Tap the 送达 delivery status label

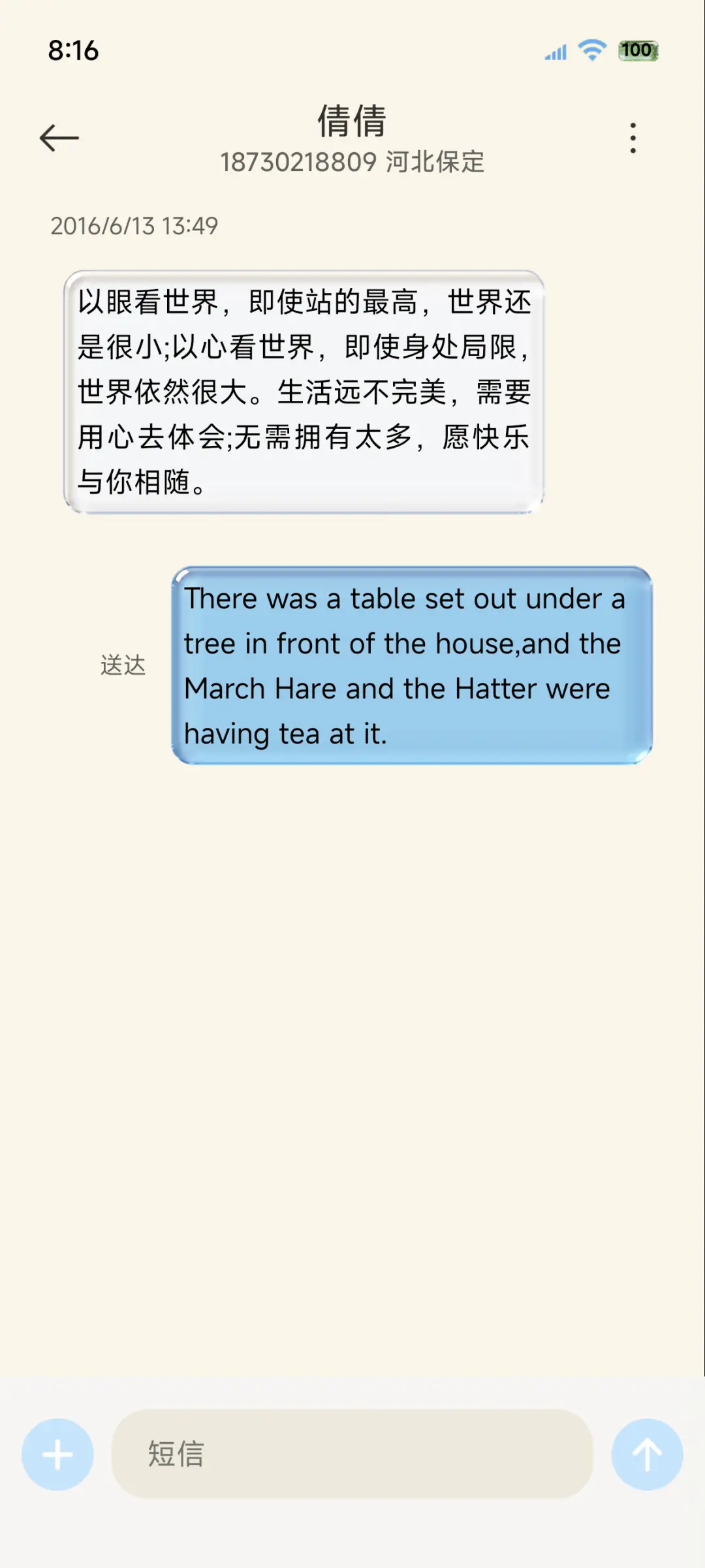[x=124, y=665]
